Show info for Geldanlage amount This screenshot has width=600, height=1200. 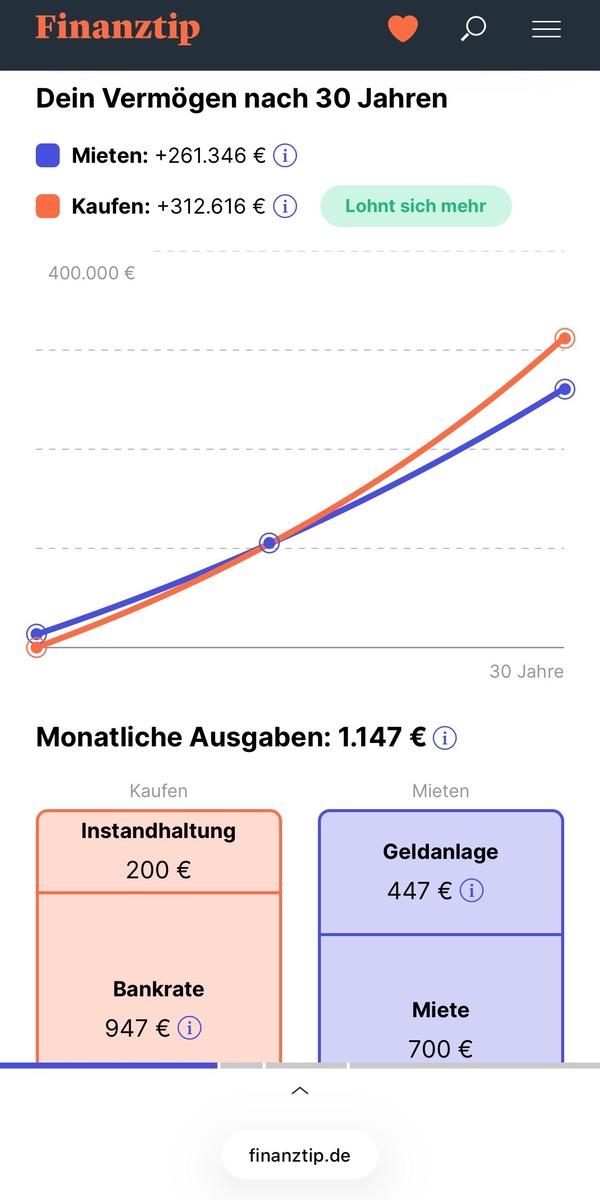[x=471, y=890]
